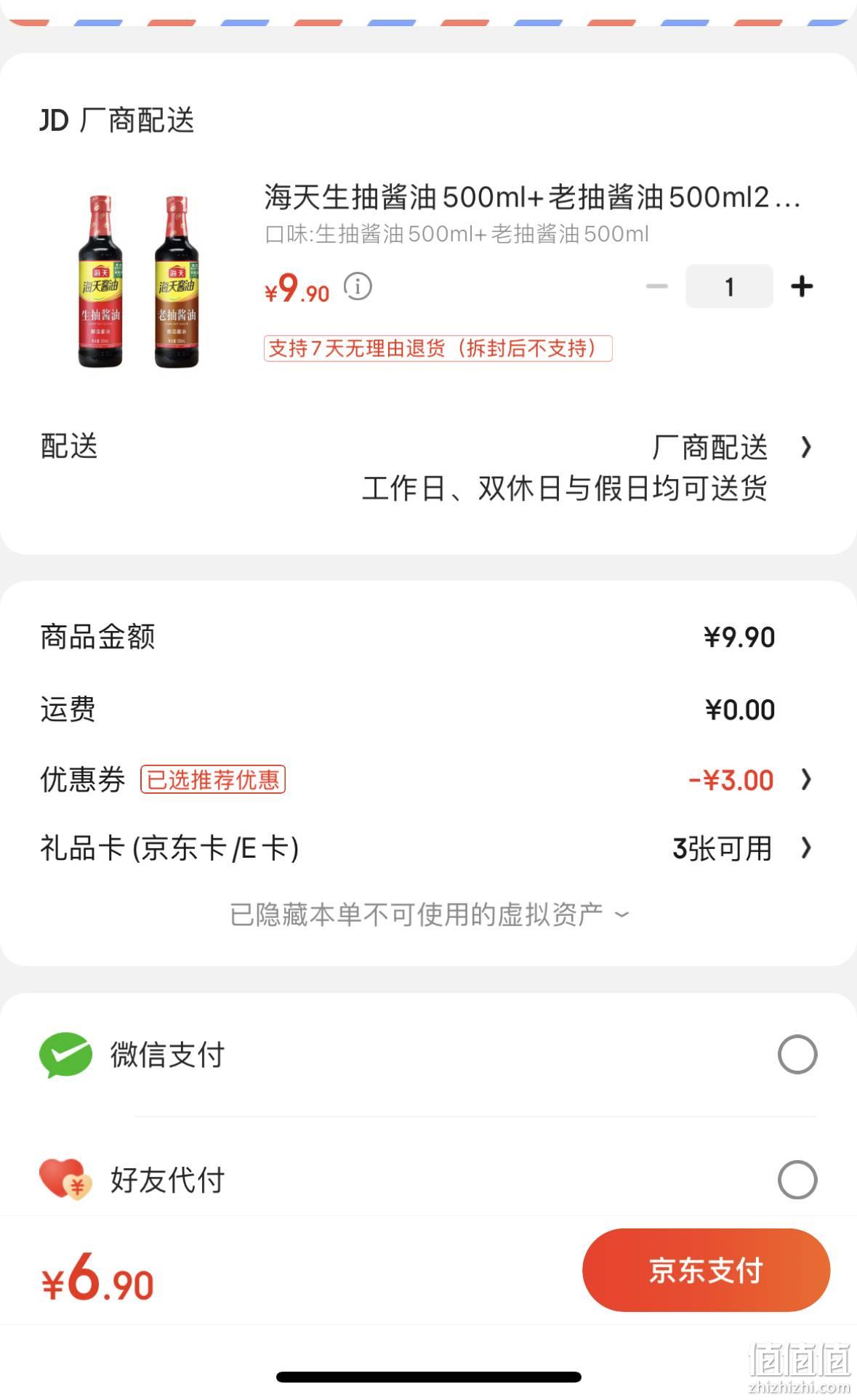Decrease quantity with the minus button
The image size is (857, 1400).
[657, 286]
